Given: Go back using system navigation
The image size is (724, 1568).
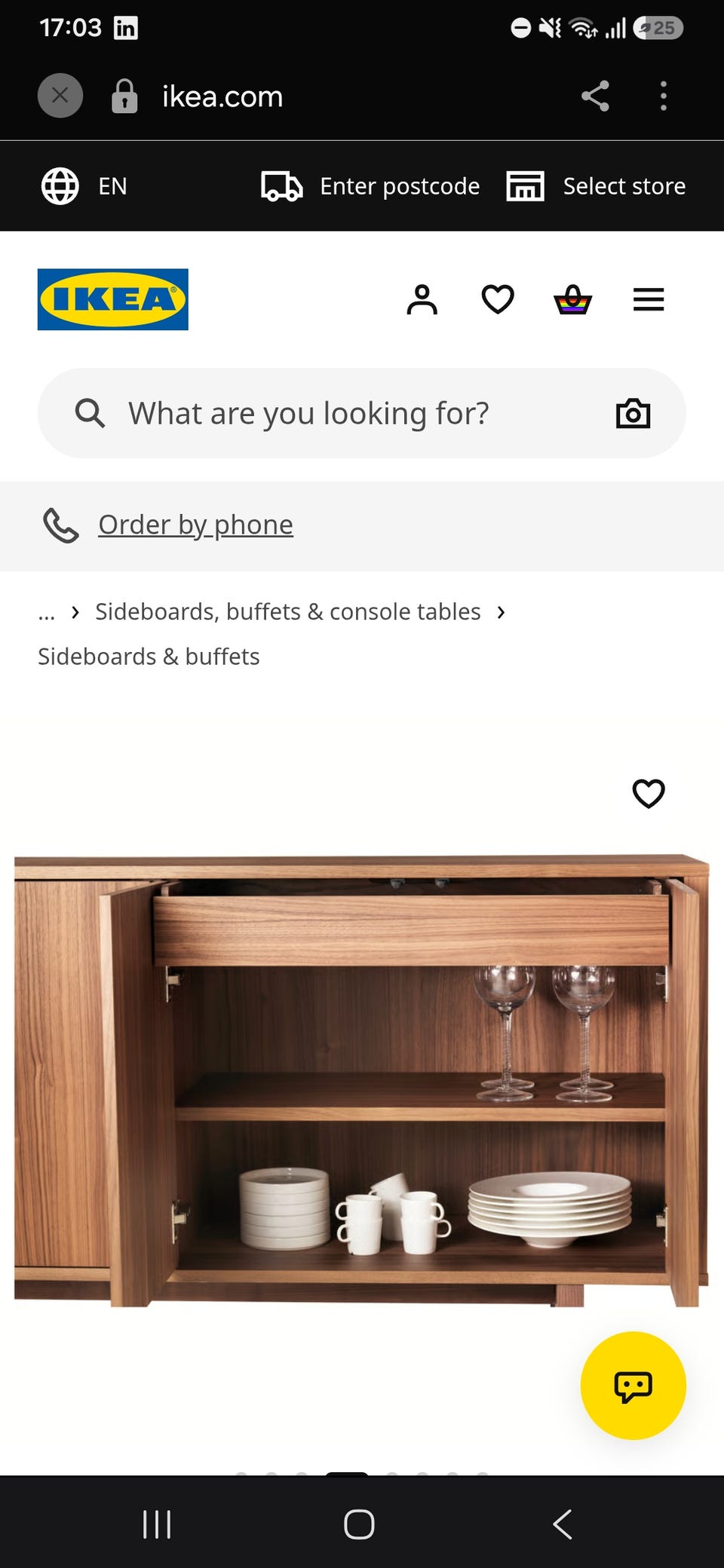Looking at the screenshot, I should pyautogui.click(x=563, y=1524).
